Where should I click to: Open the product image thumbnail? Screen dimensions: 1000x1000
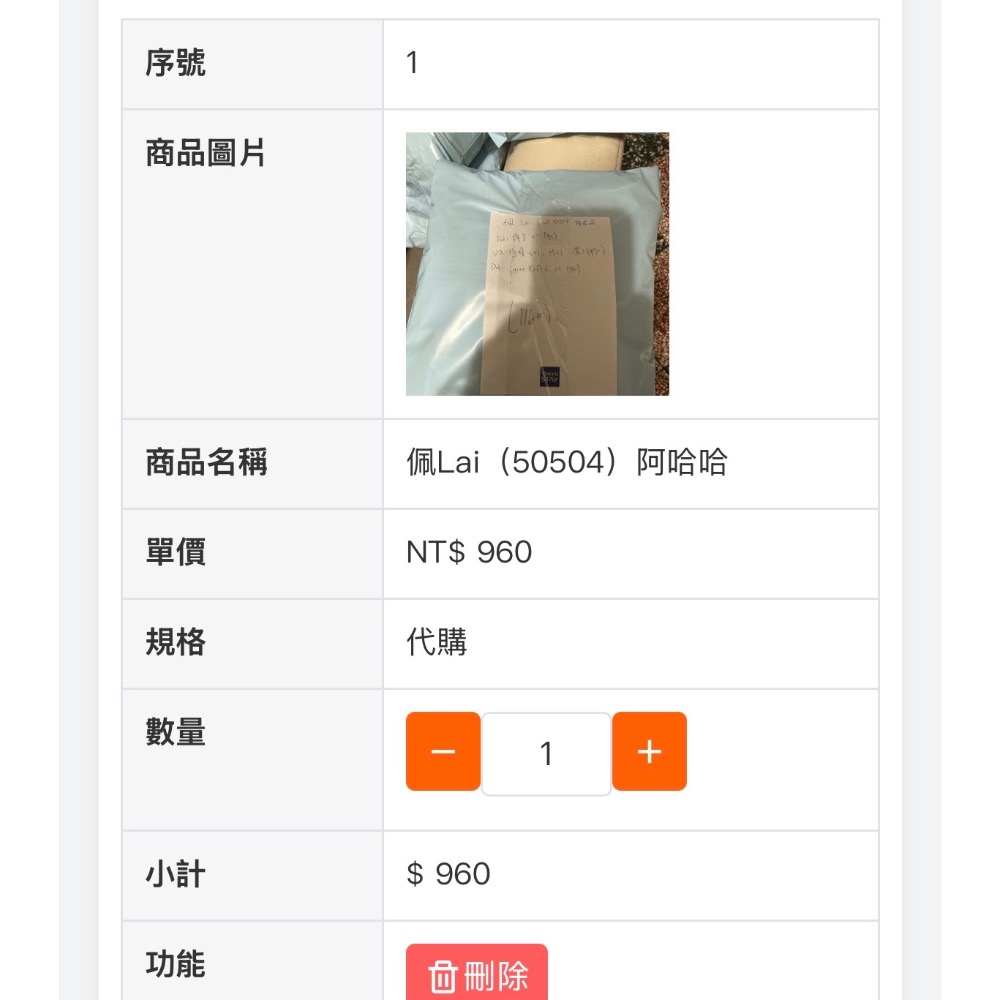tap(537, 264)
